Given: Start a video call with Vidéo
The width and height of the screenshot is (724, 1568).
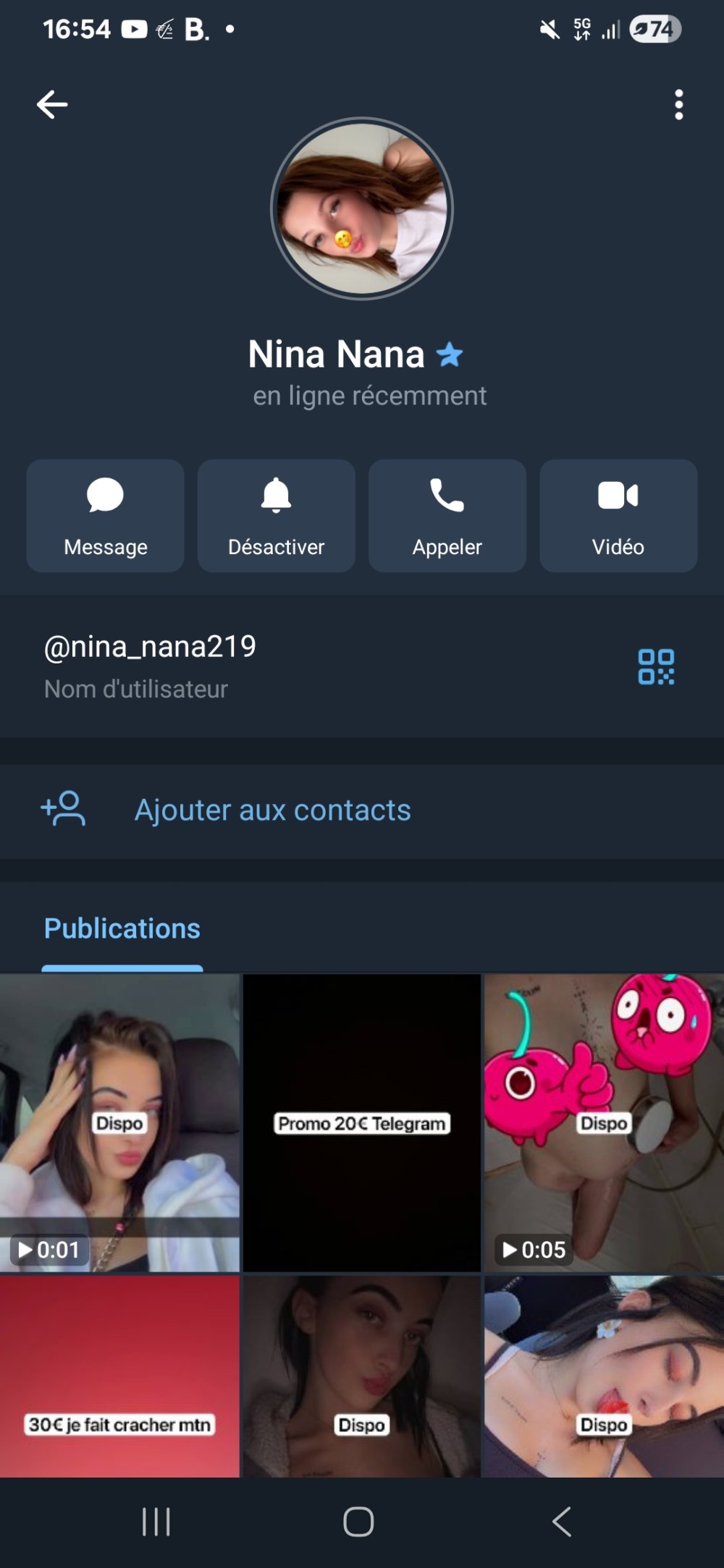Looking at the screenshot, I should point(618,516).
